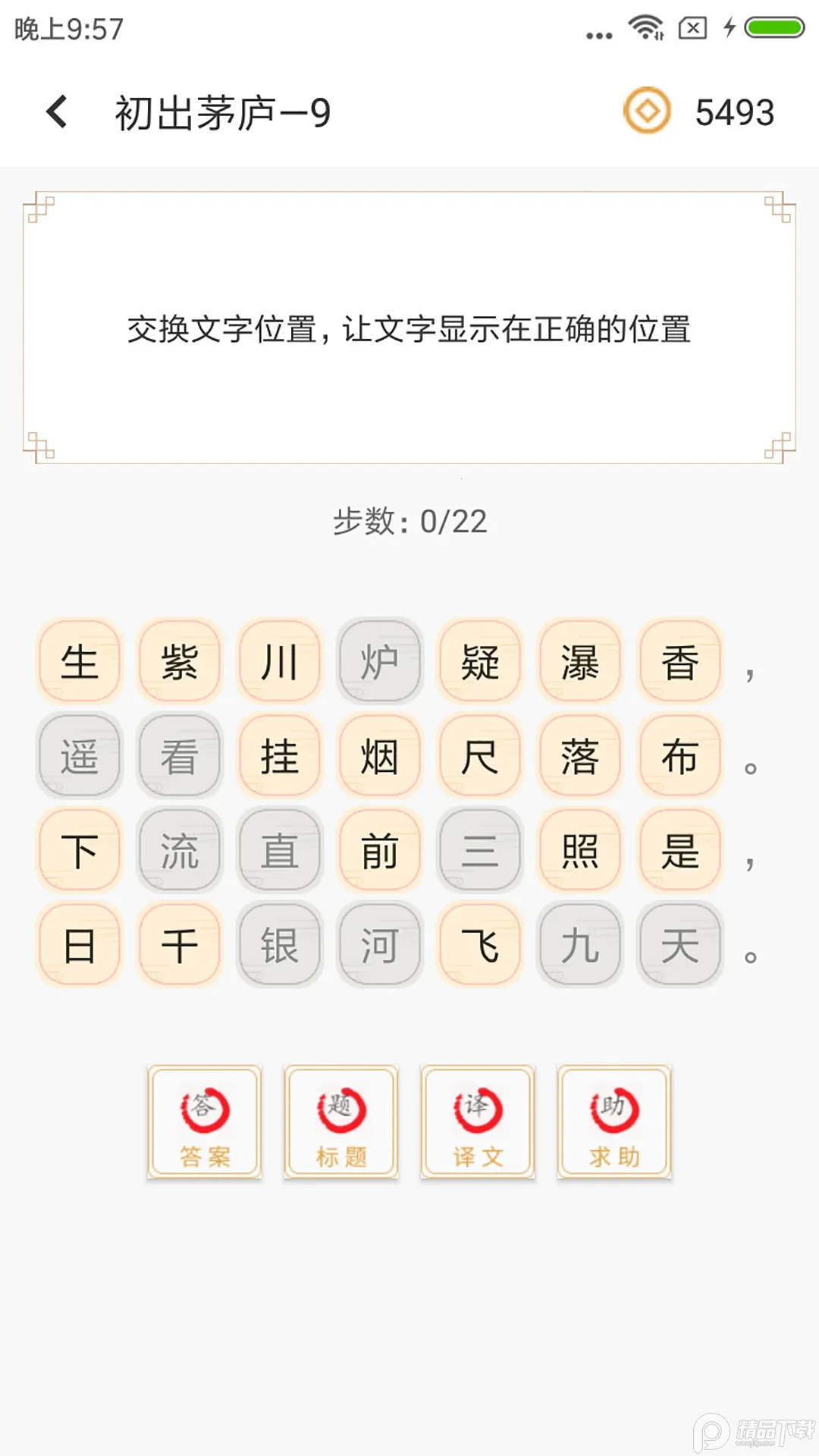
Task: Tap the greyed 流 tile
Action: (179, 850)
